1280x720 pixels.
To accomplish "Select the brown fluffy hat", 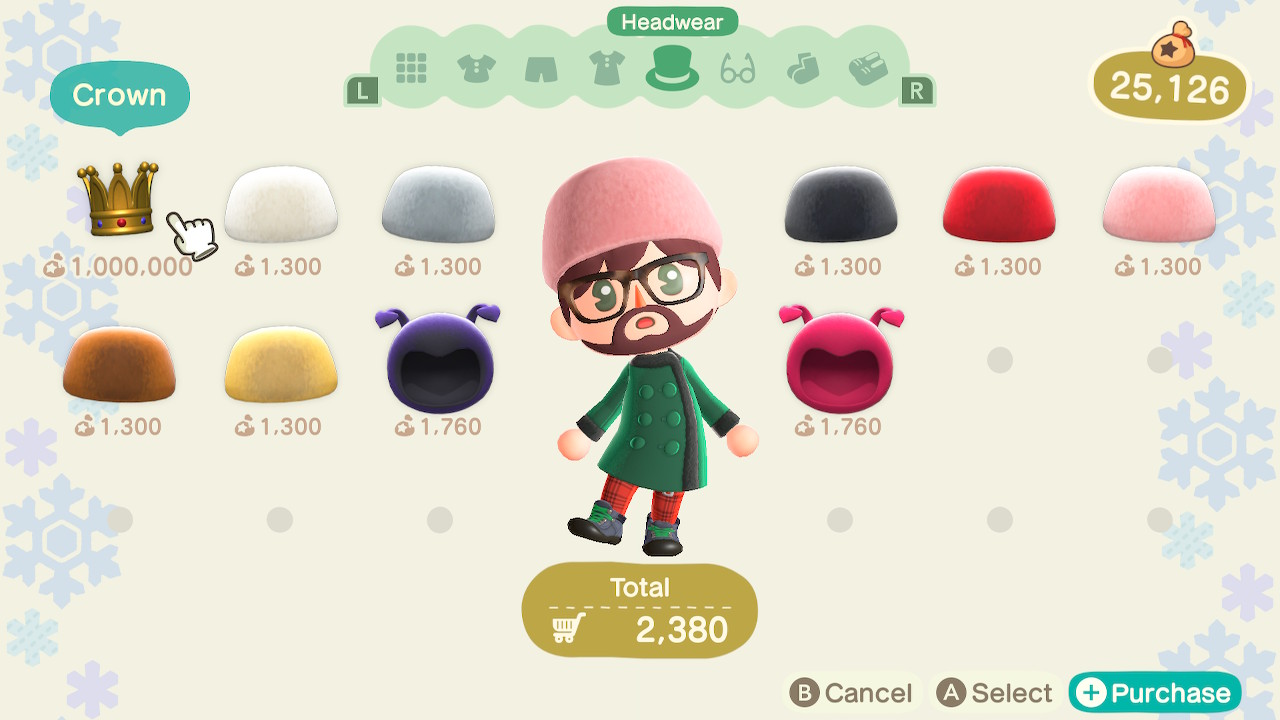I will [119, 365].
